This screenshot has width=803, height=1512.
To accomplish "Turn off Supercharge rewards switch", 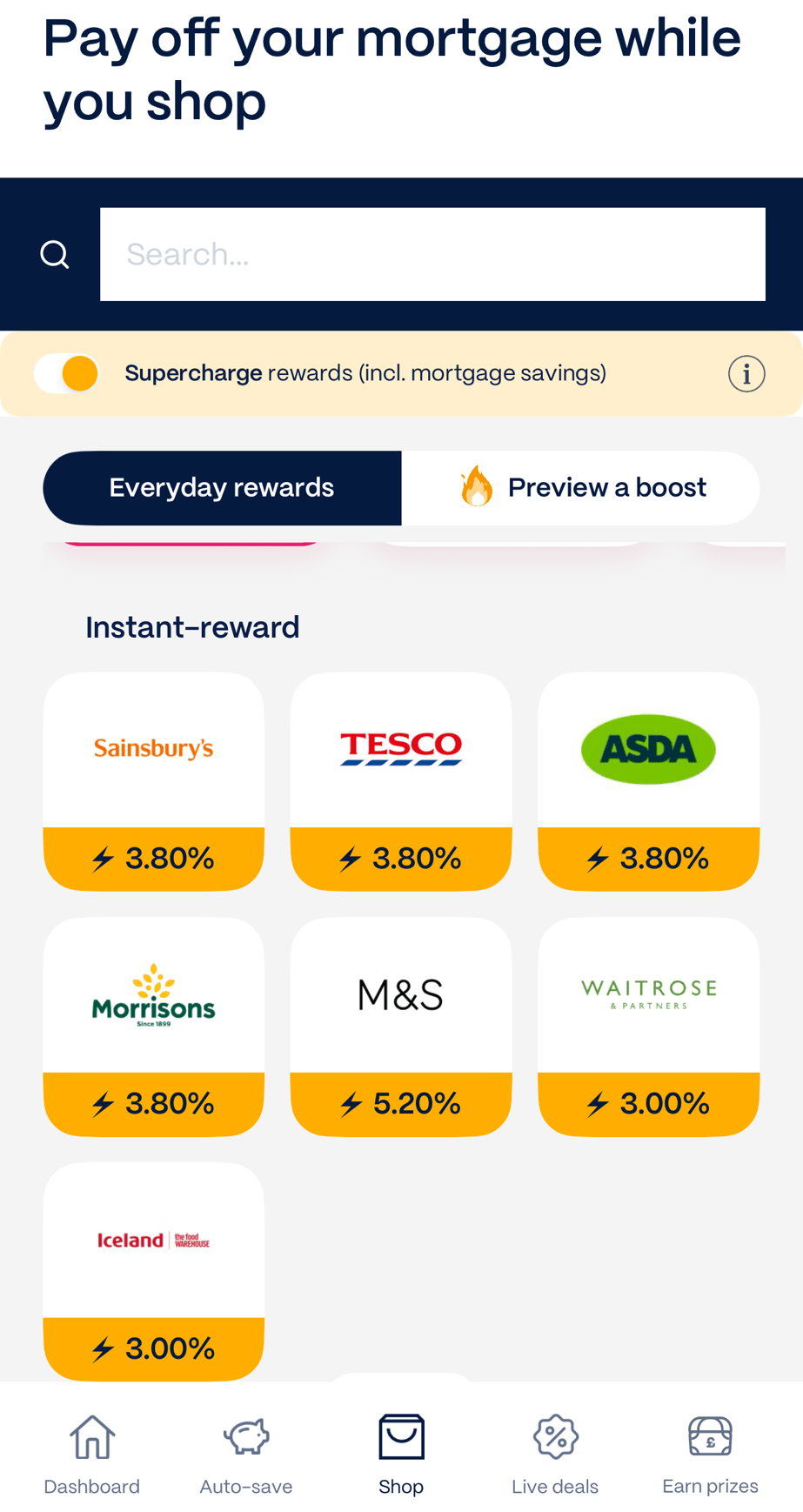I will [x=67, y=373].
